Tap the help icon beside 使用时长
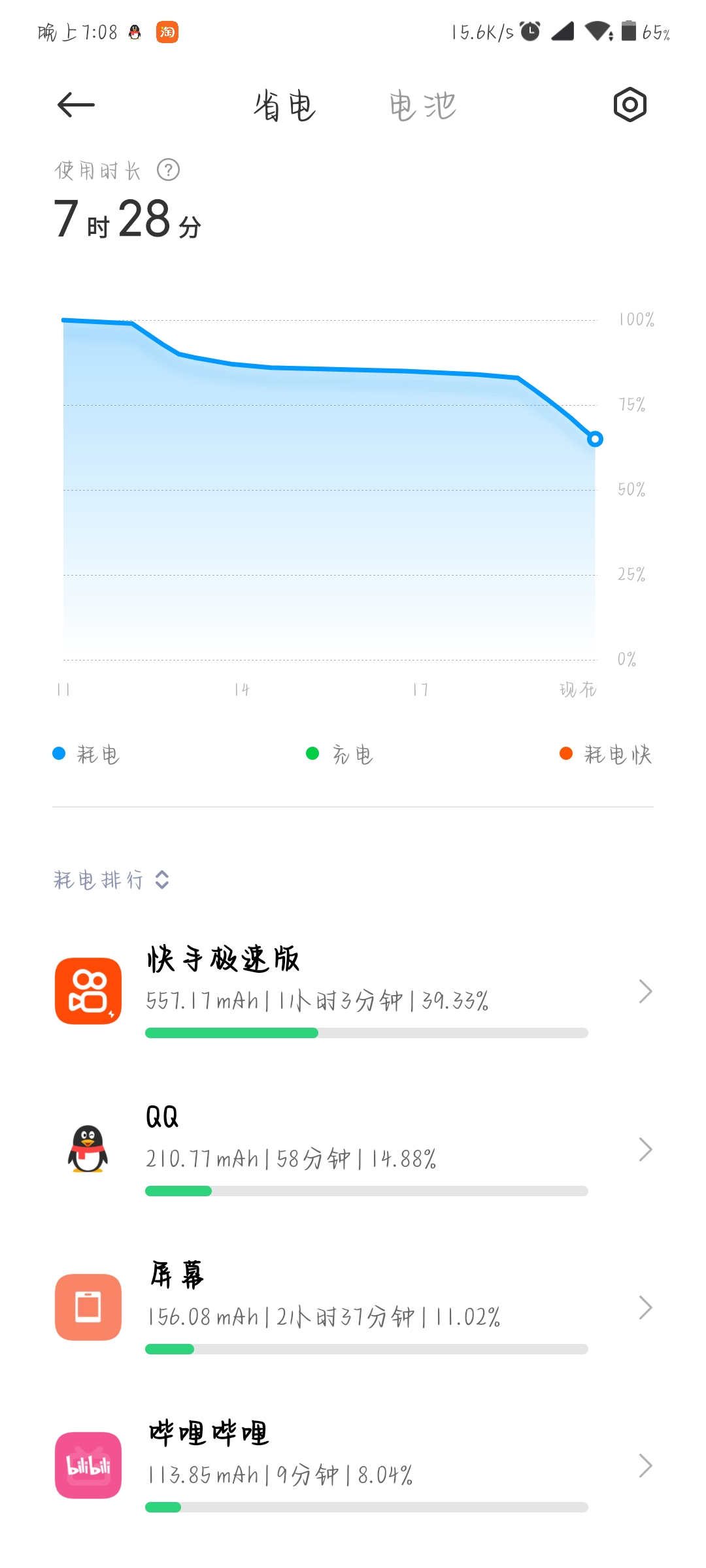The width and height of the screenshot is (706, 1568). click(x=168, y=171)
